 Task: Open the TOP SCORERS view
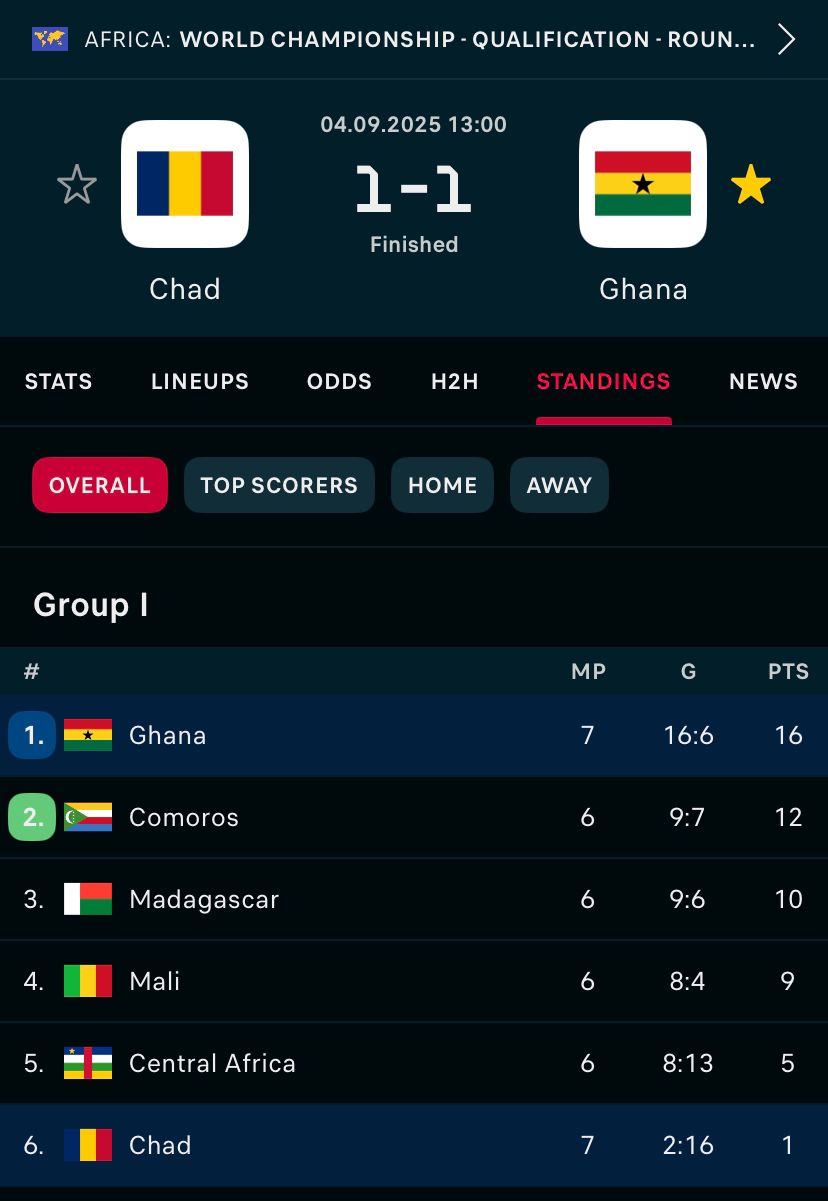point(279,485)
